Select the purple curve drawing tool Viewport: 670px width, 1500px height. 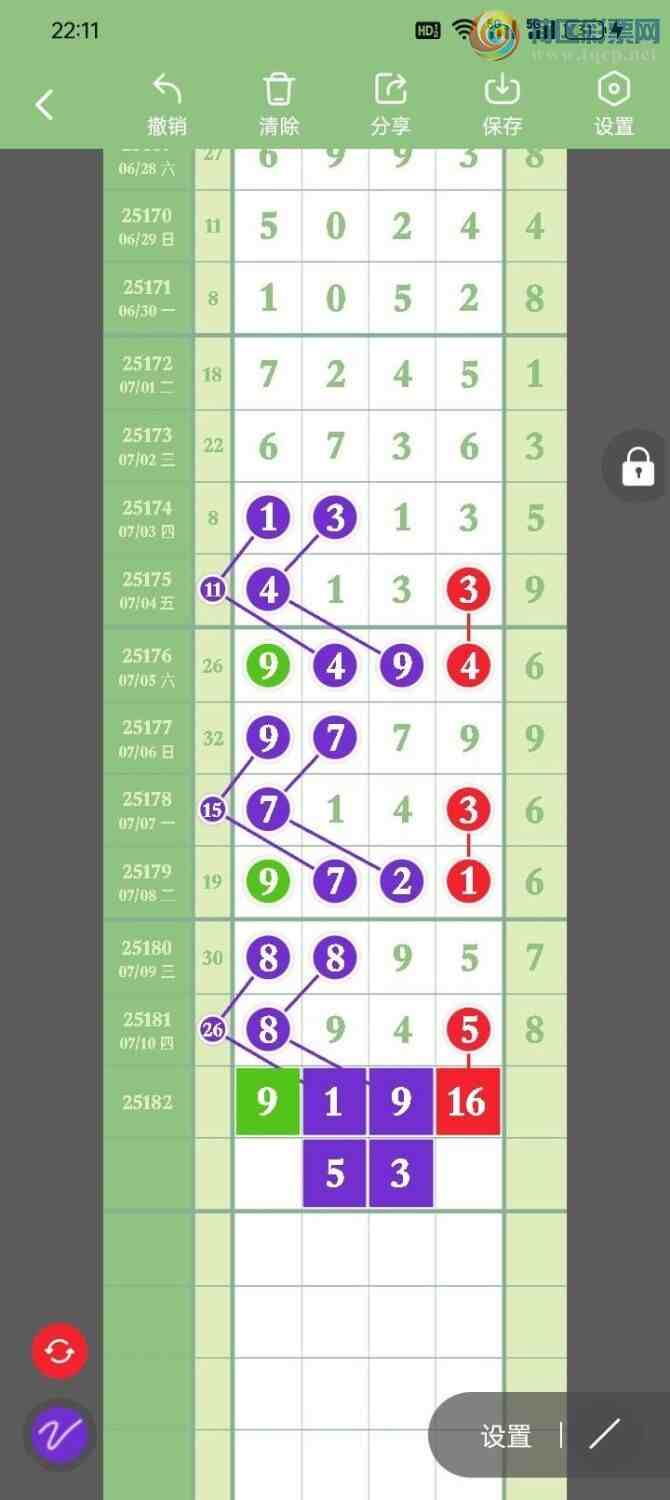click(x=60, y=1435)
